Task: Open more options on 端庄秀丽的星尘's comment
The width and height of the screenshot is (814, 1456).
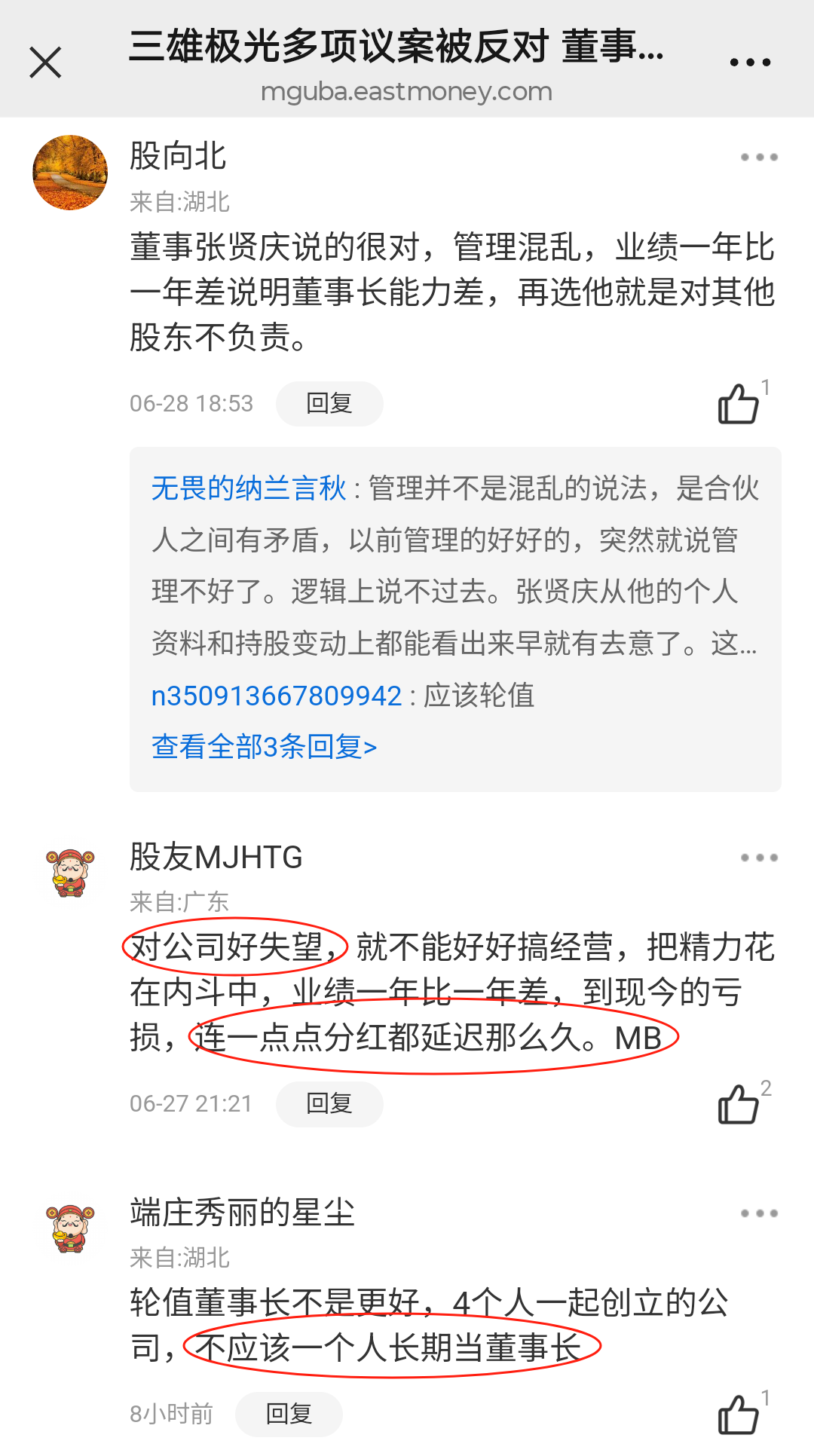Action: (758, 1213)
